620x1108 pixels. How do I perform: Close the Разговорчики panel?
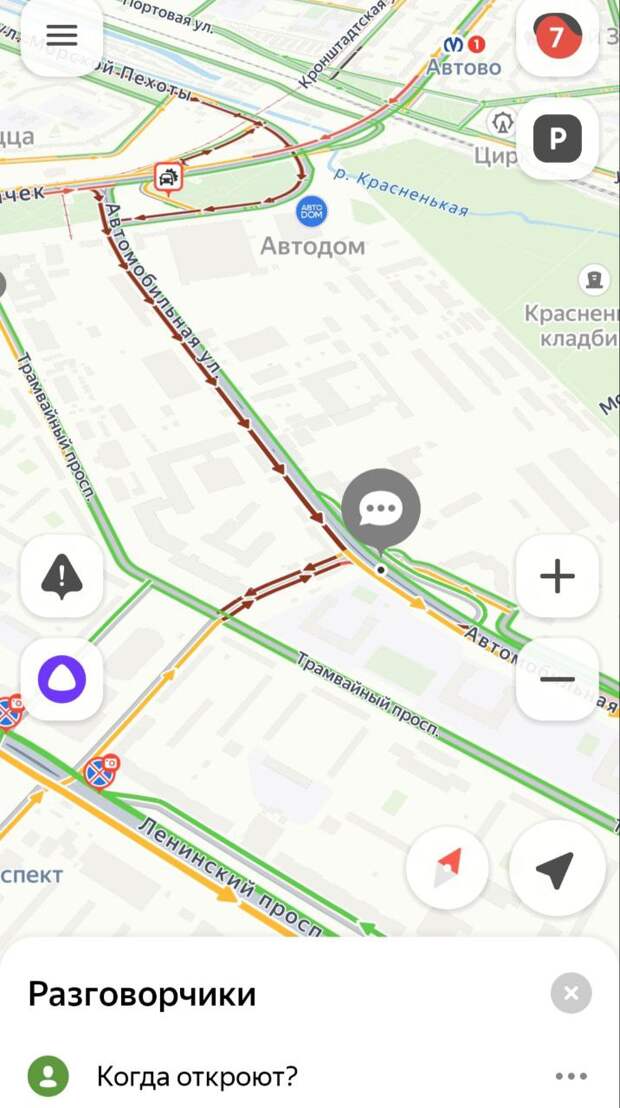(571, 994)
